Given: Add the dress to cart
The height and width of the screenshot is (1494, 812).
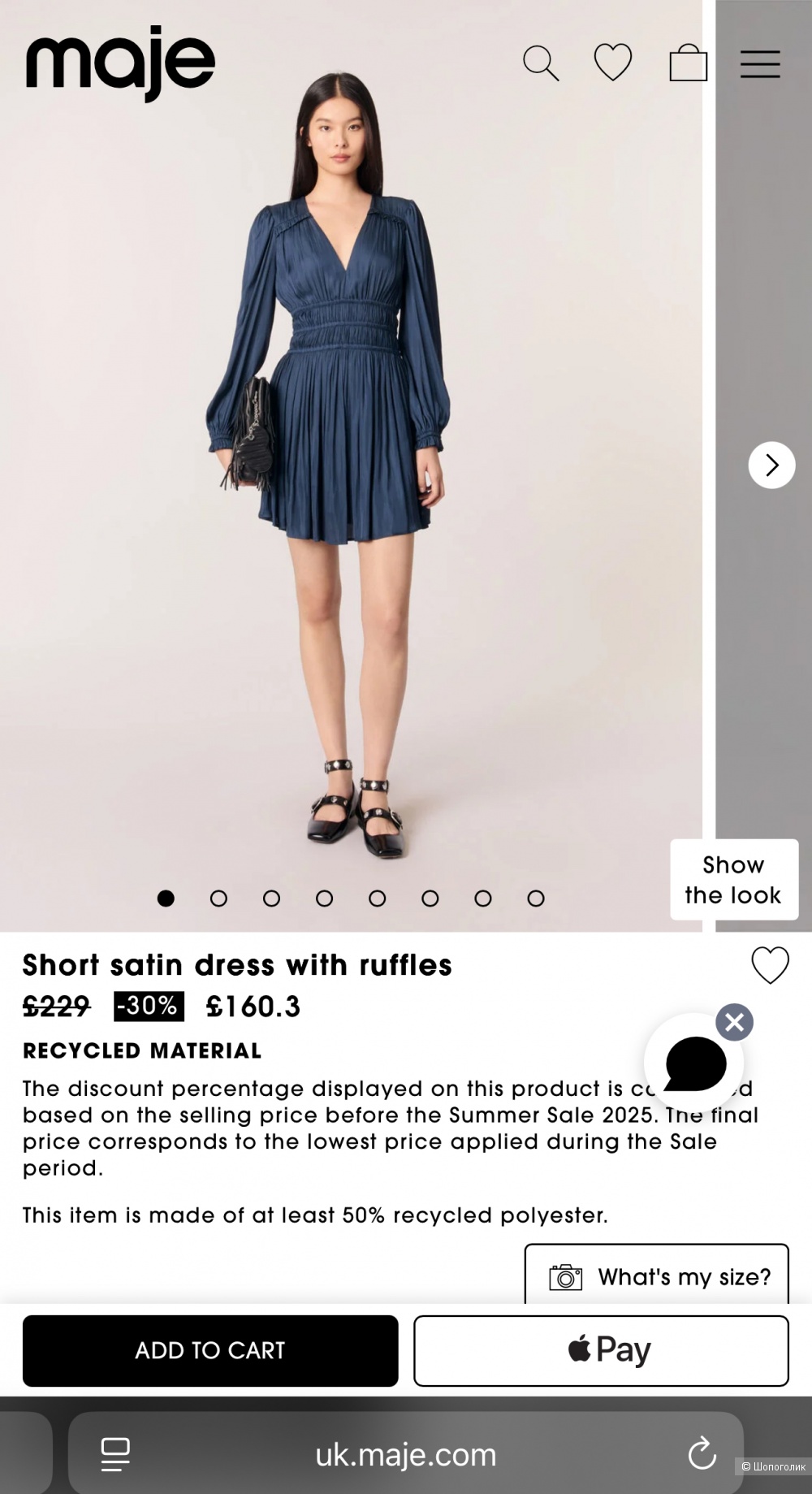Looking at the screenshot, I should point(210,1350).
